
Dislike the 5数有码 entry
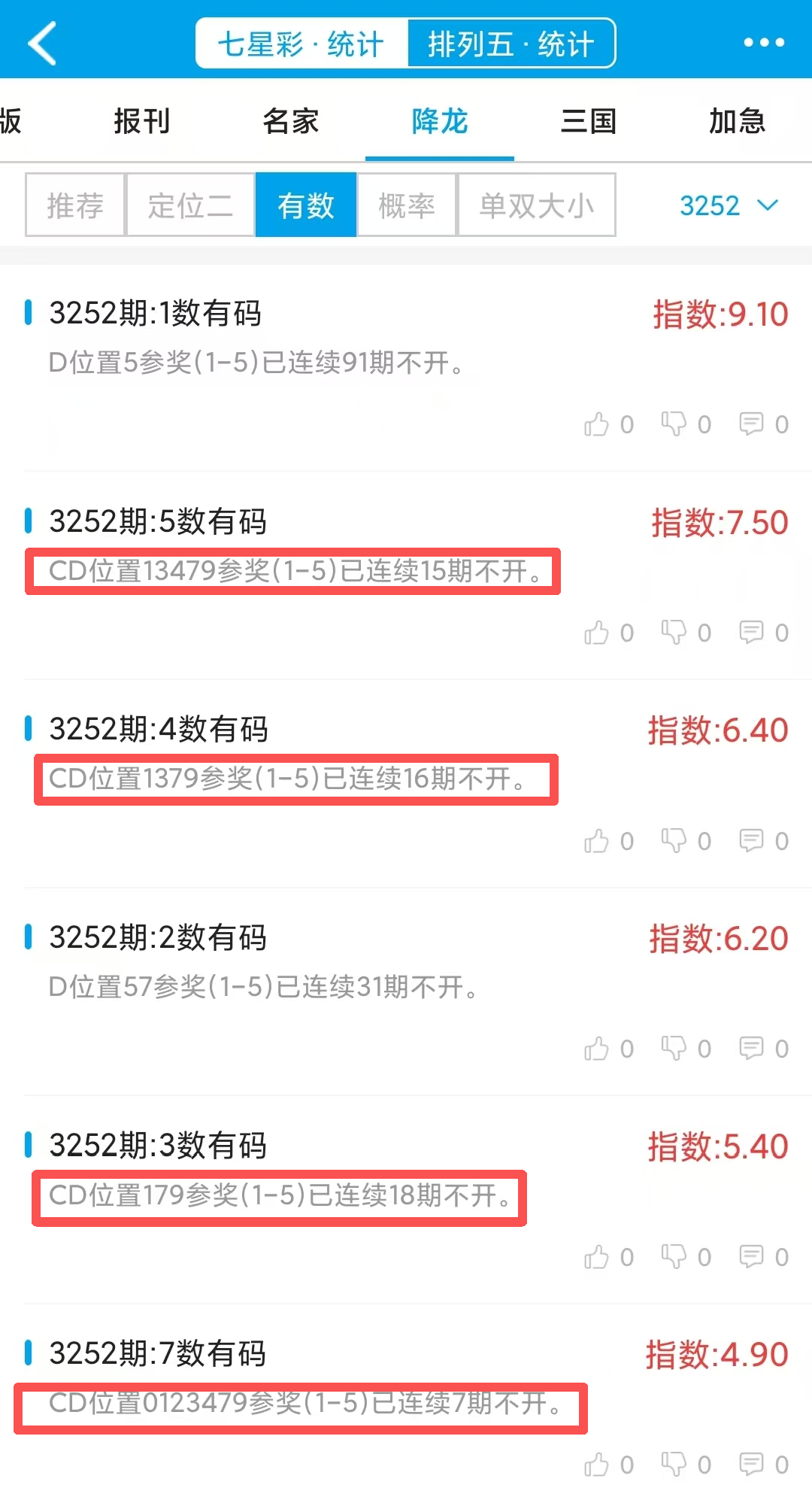point(674,632)
